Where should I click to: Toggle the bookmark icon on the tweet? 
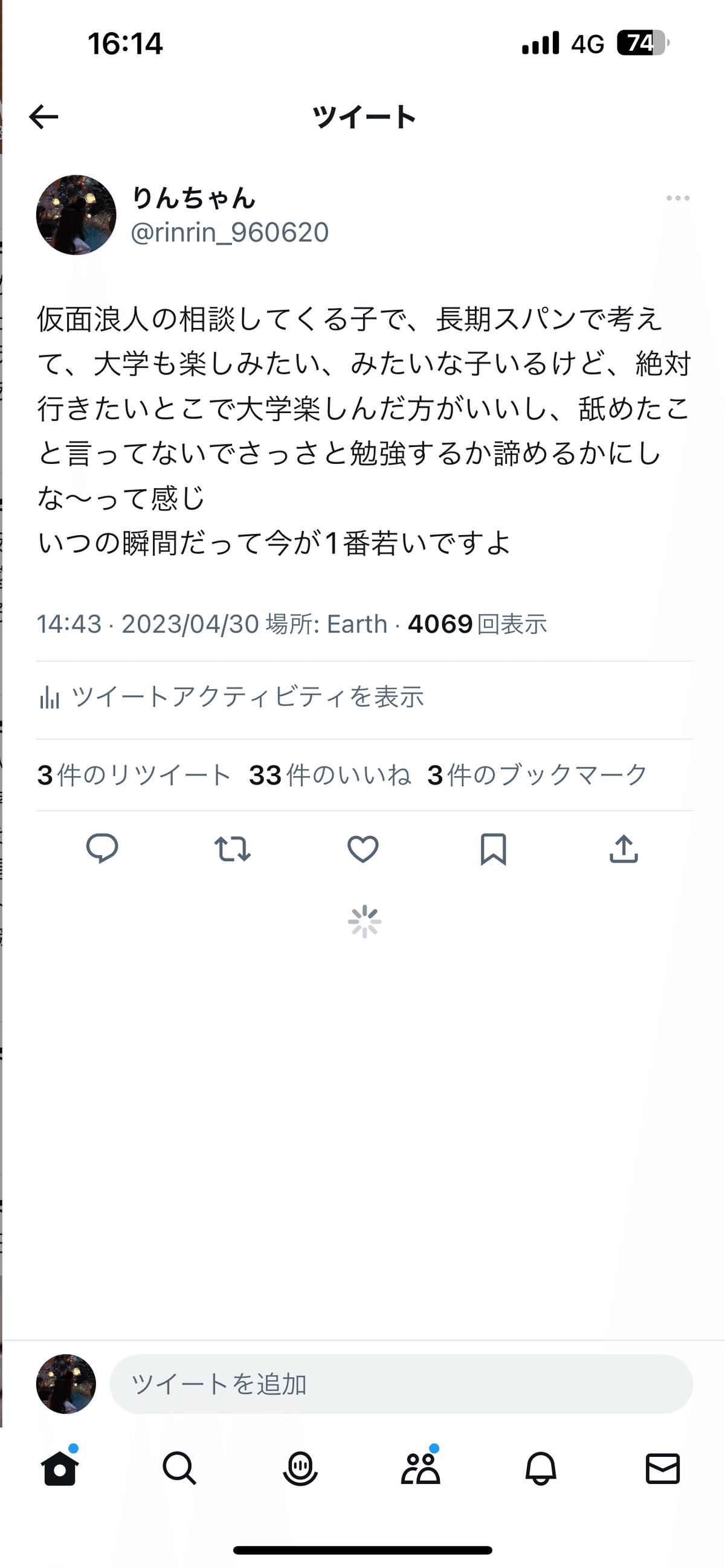(x=493, y=852)
